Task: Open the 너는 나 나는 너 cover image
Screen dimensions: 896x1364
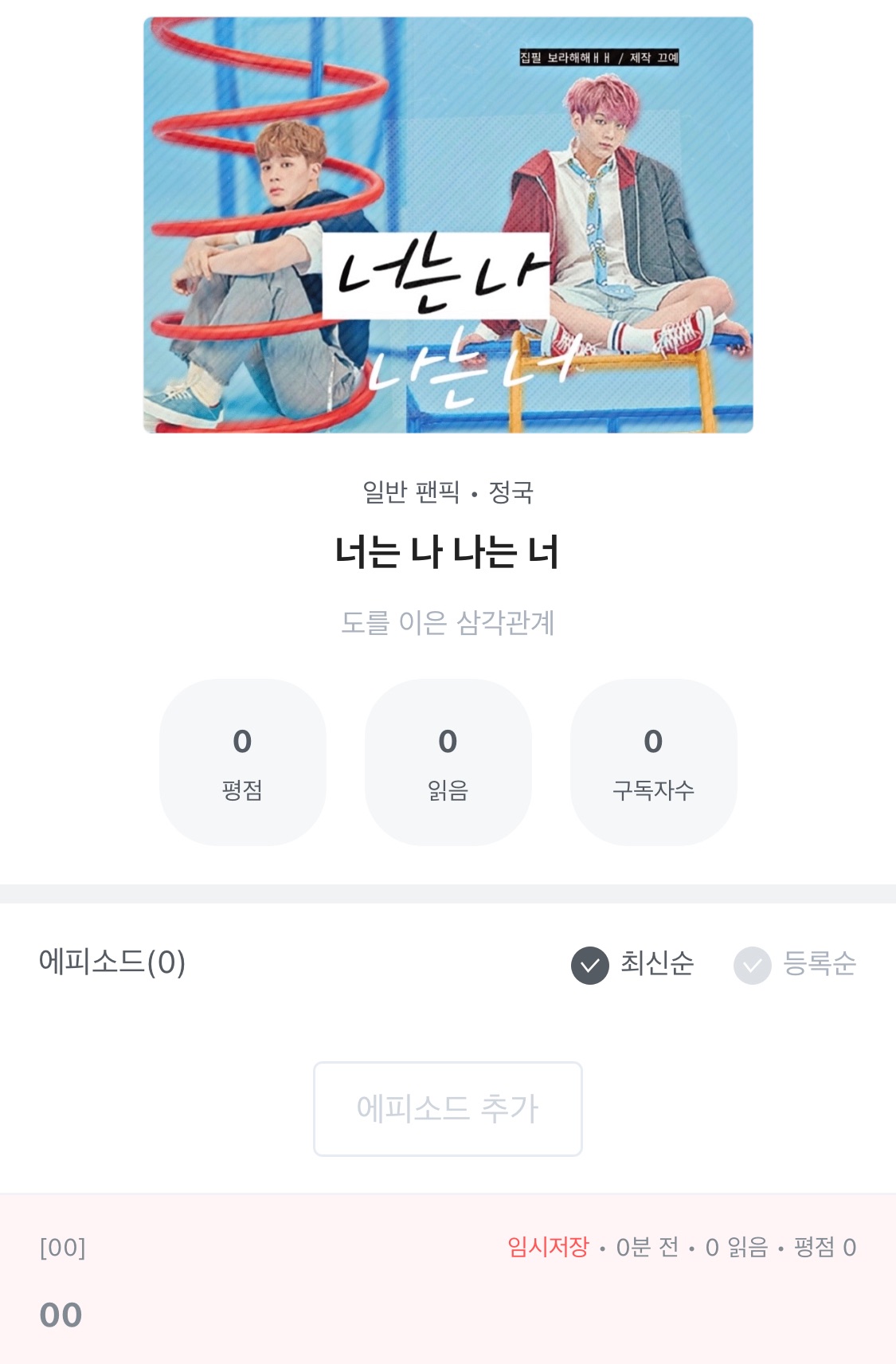Action: point(448,225)
